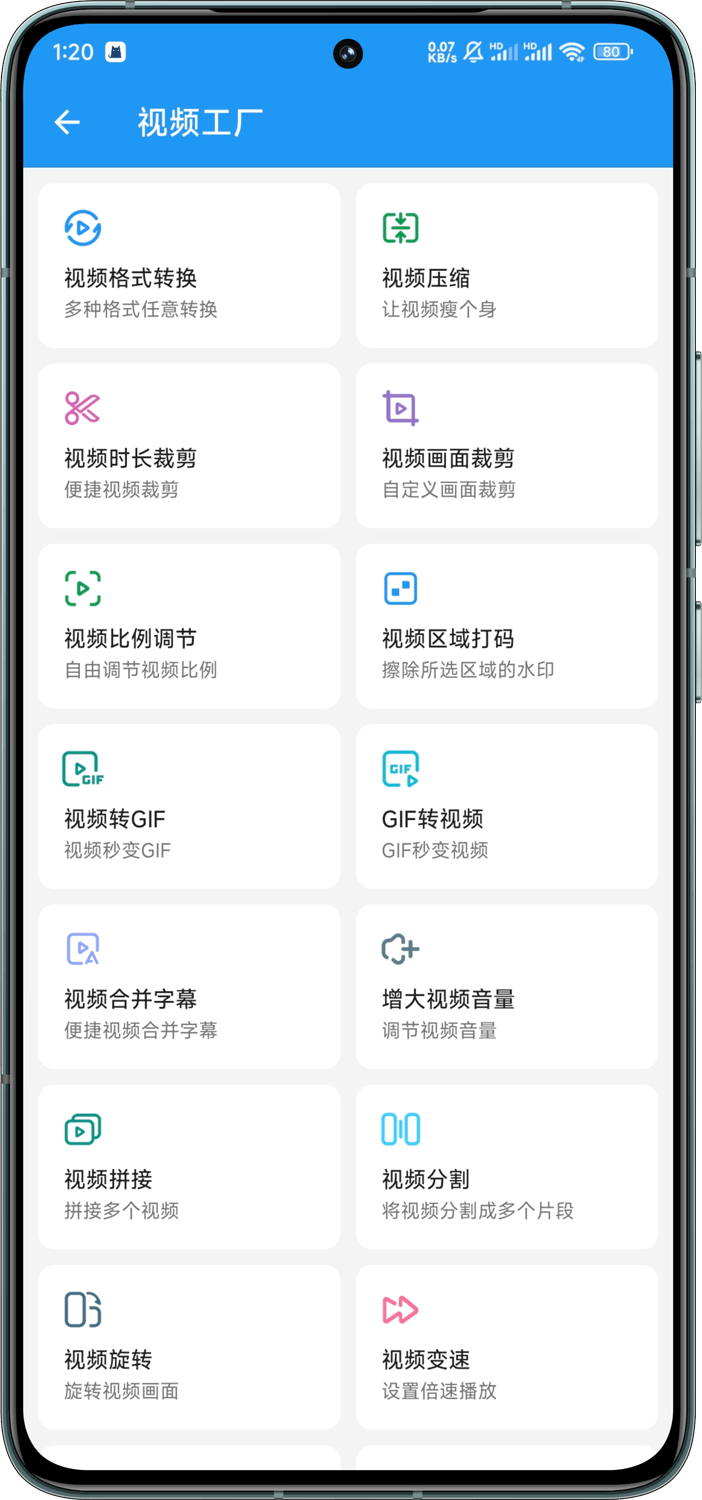Select 视频合并字幕 card
The image size is (702, 1500).
pyautogui.click(x=189, y=986)
